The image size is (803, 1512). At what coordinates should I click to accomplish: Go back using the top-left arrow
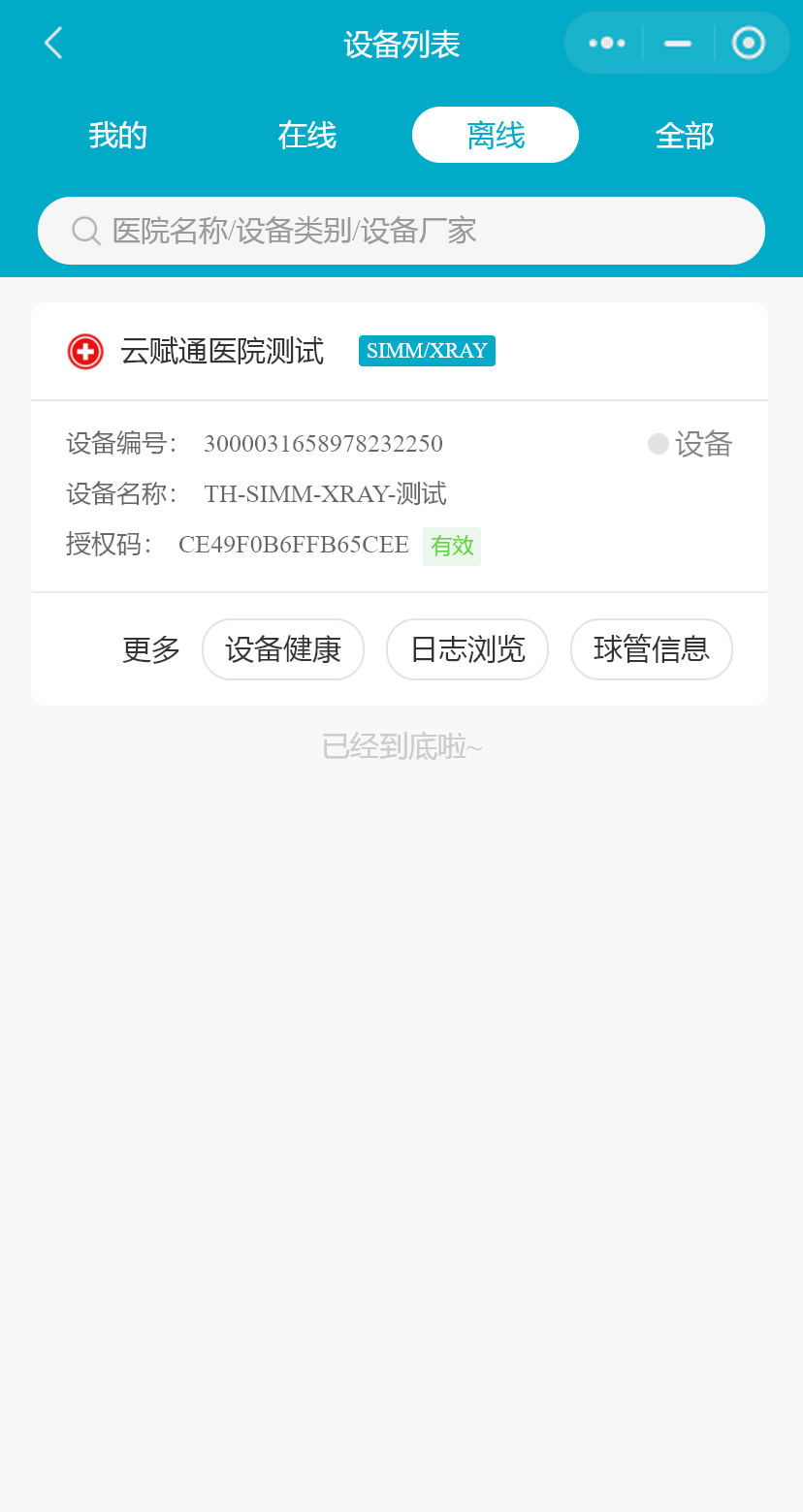(x=53, y=43)
